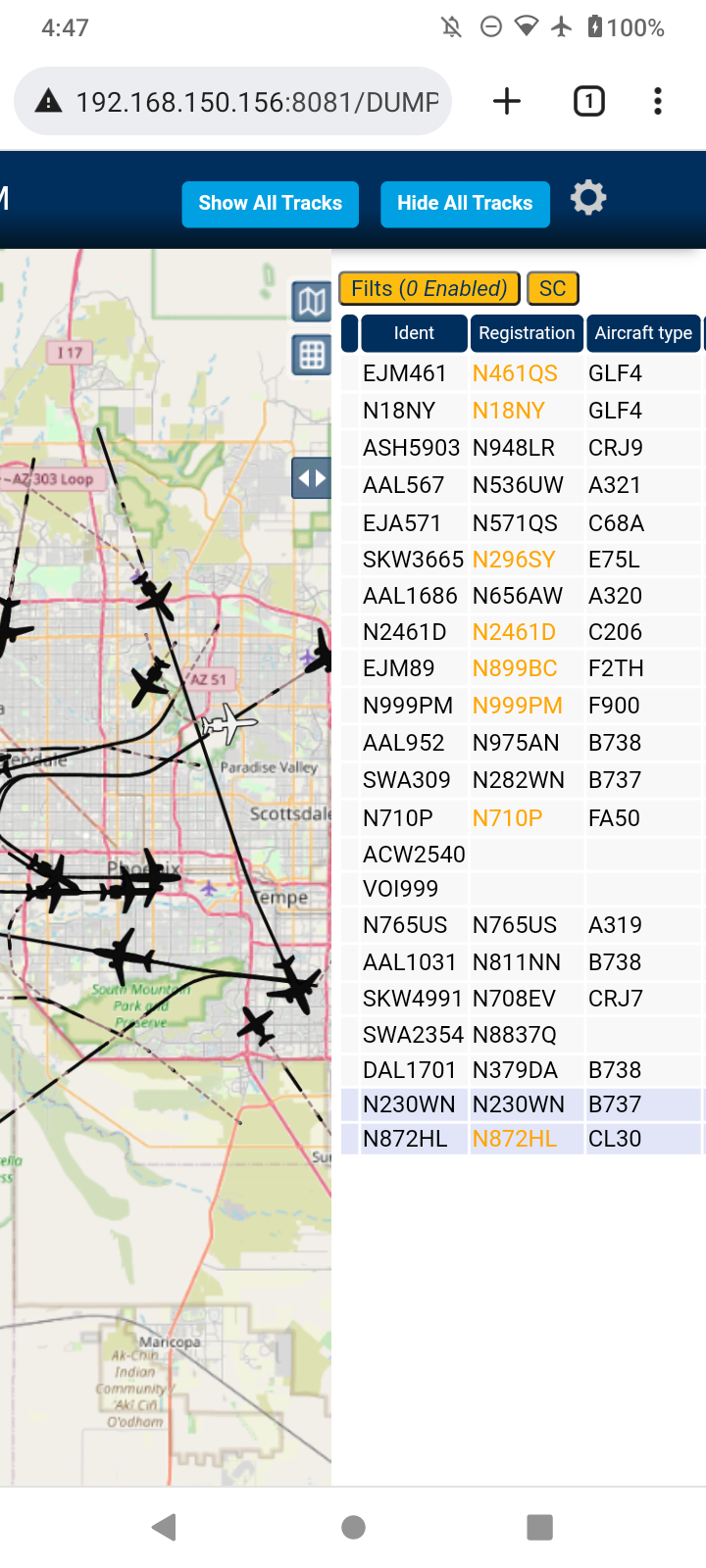This screenshot has height=1568, width=706.
Task: Open registration link N872HL
Action: coord(515,1139)
